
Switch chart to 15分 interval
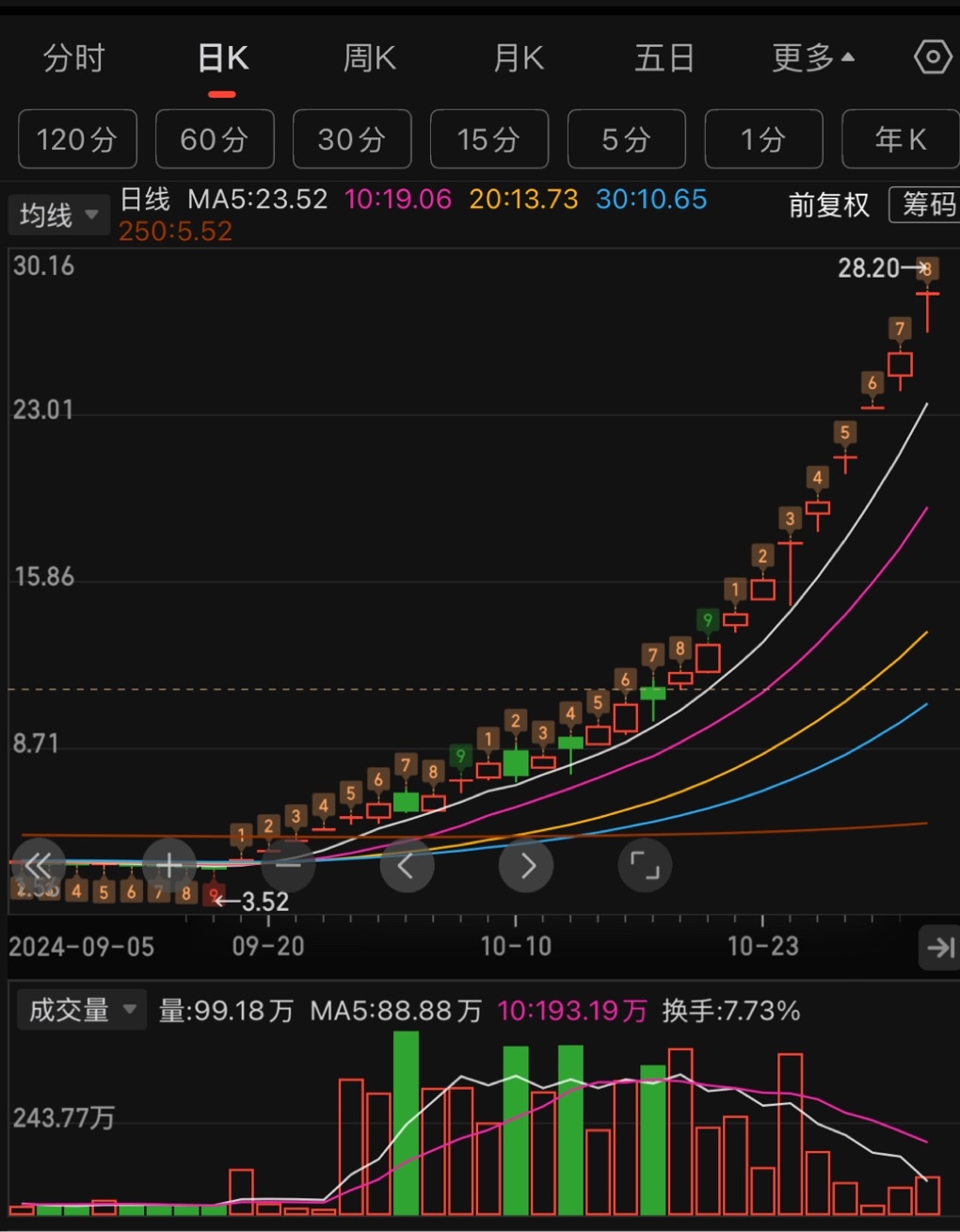(489, 139)
